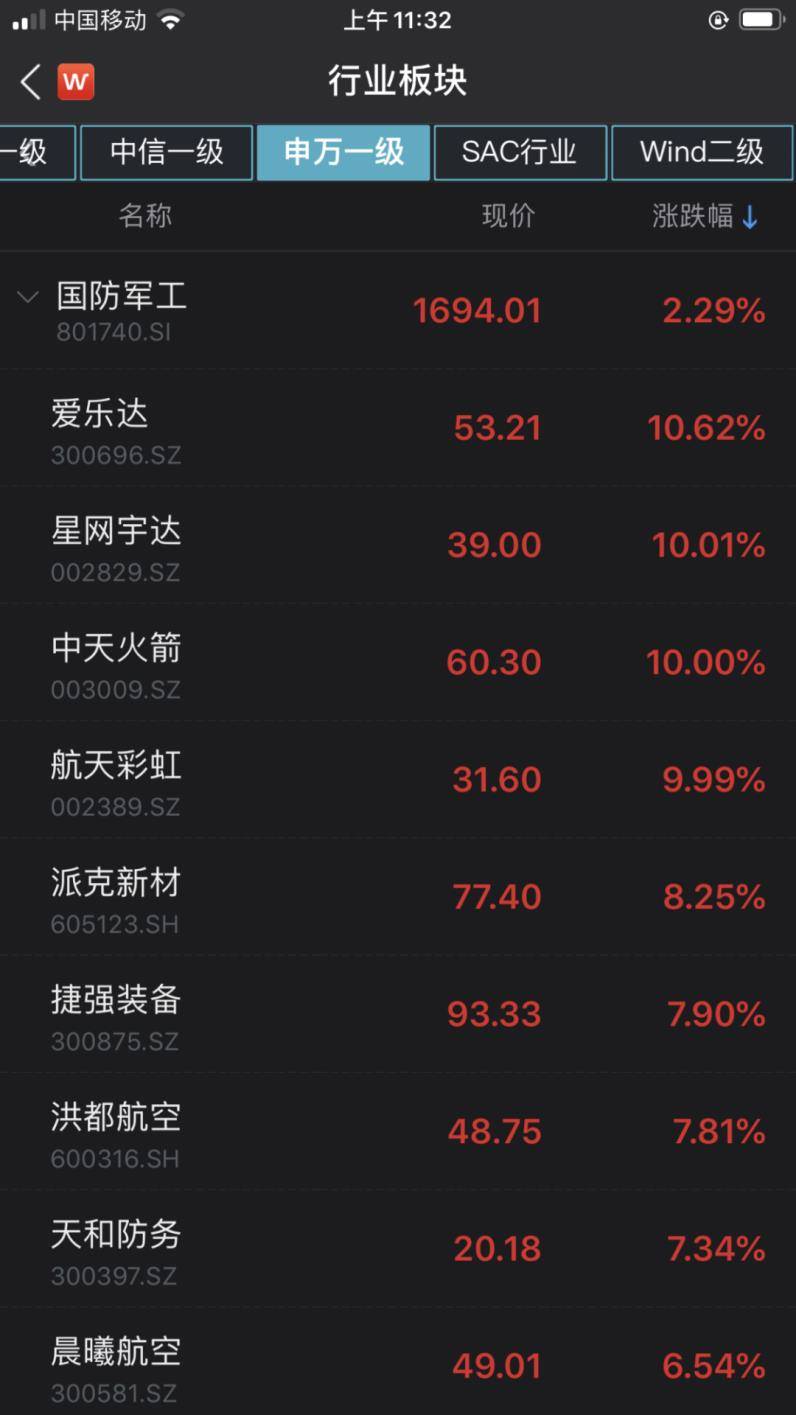
Task: Open 捷强装备 stock details
Action: [398, 1014]
